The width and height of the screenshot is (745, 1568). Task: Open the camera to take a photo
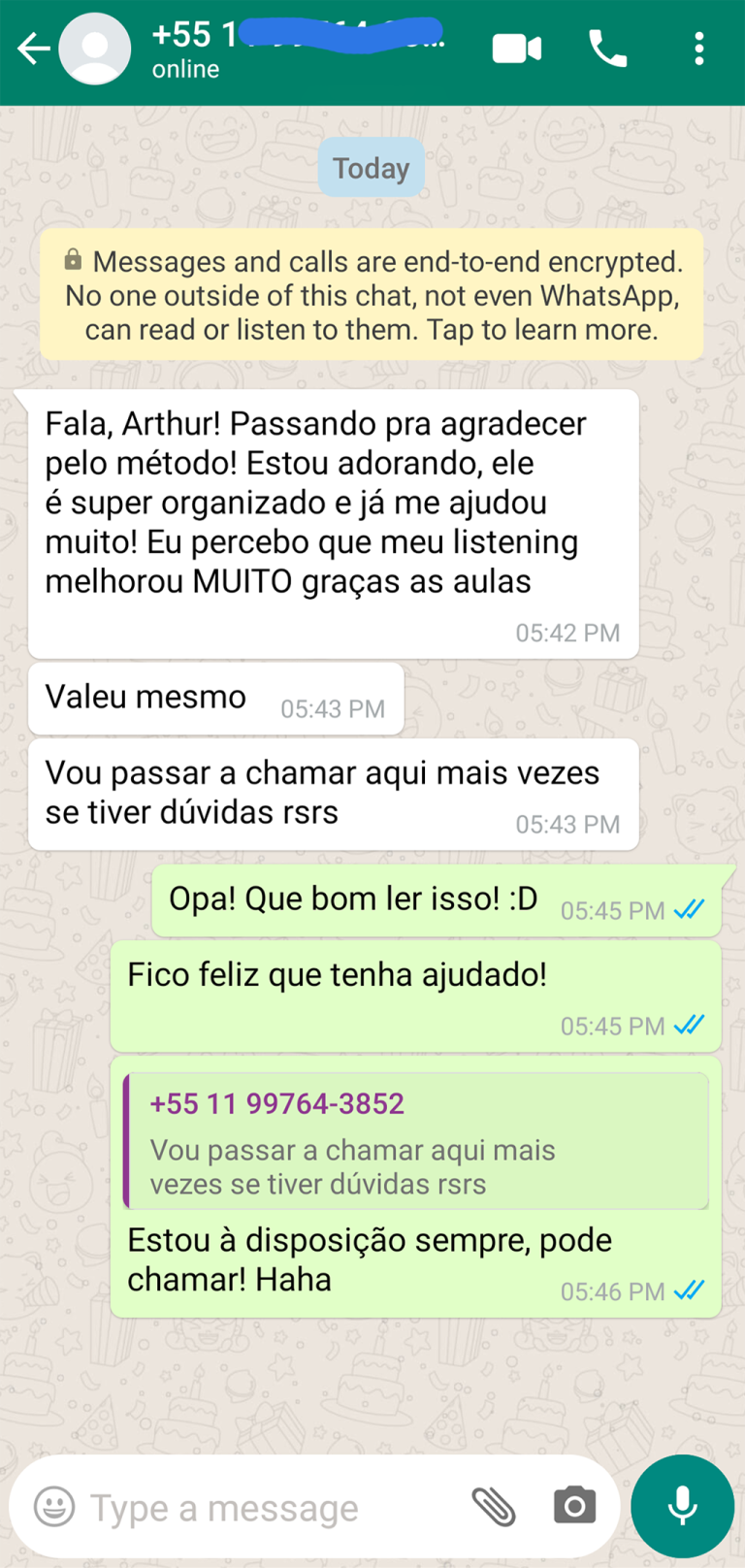pos(575,1507)
